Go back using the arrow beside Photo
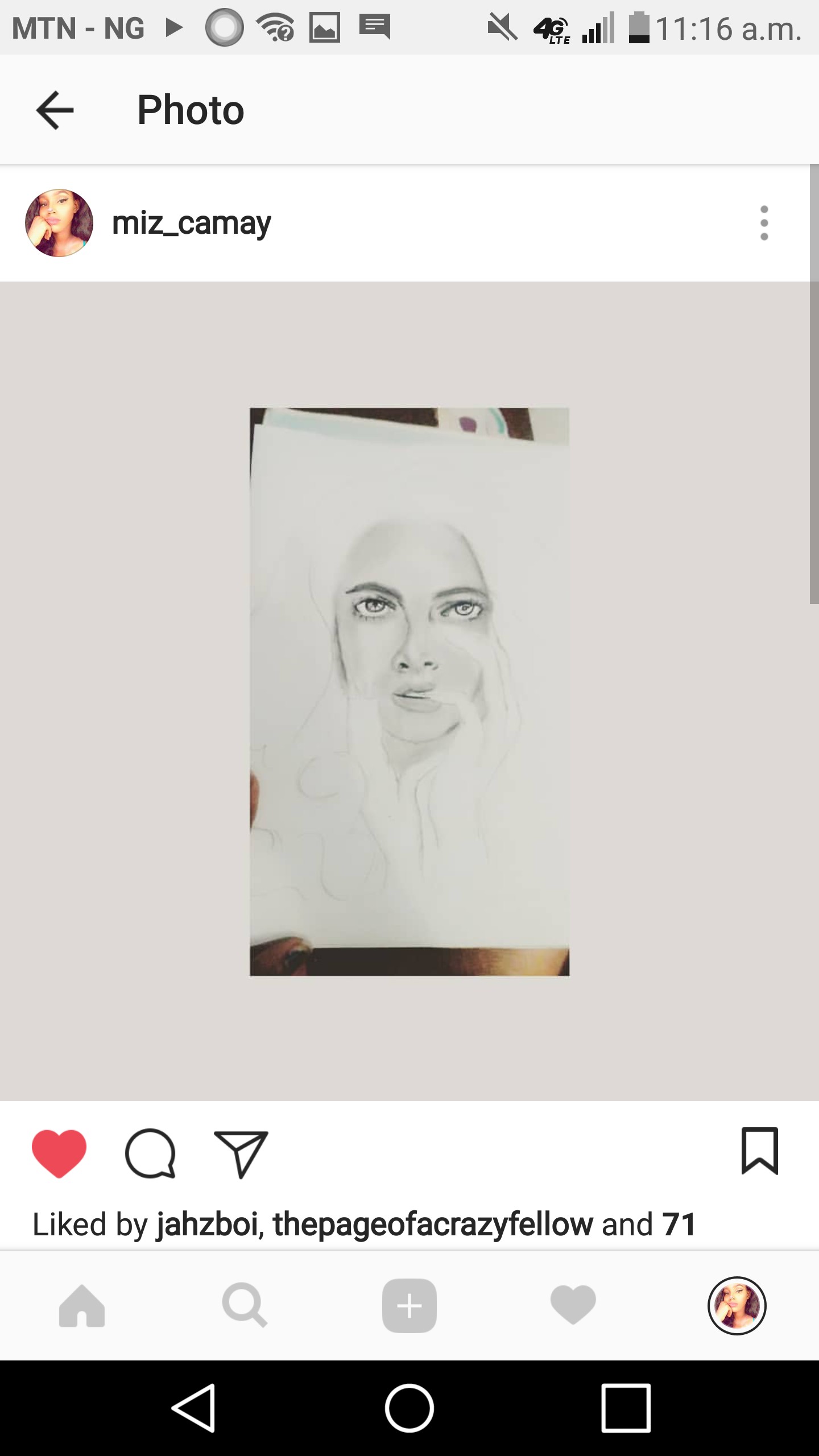Image resolution: width=819 pixels, height=1456 pixels. click(x=55, y=110)
